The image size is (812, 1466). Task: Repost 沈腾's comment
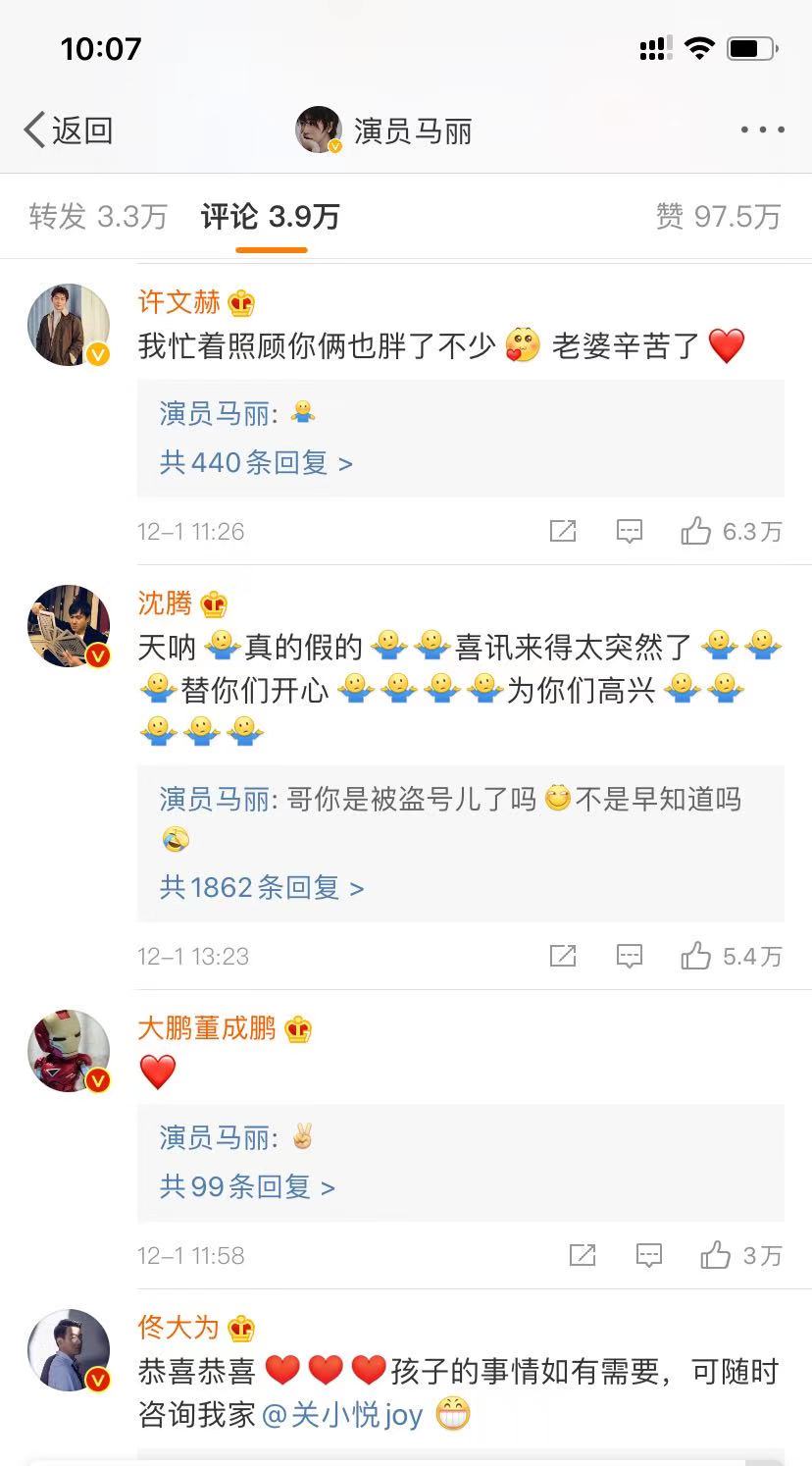[x=563, y=956]
